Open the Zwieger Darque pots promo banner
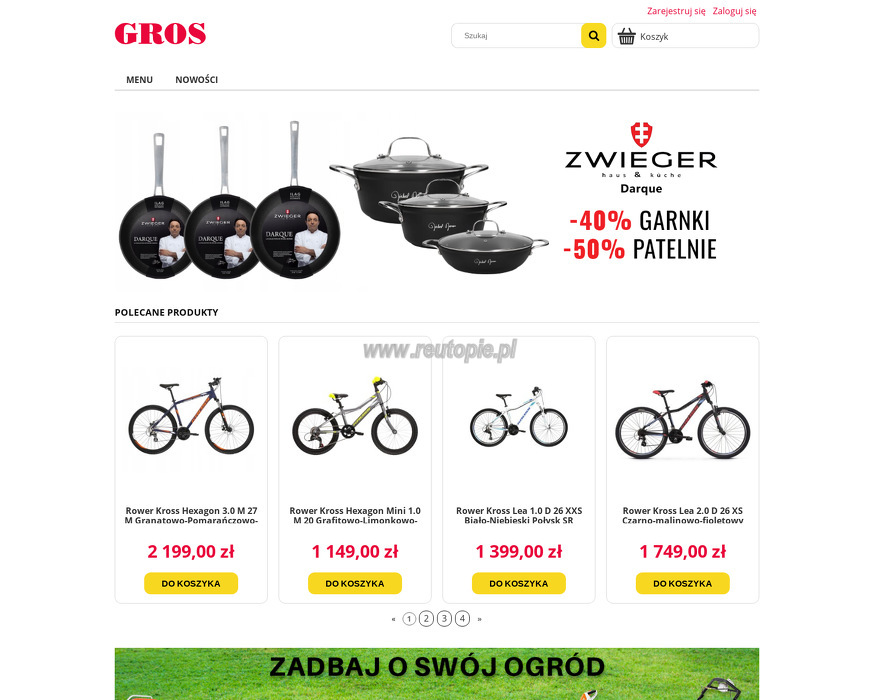Screen dimensions: 874x700 436,200
